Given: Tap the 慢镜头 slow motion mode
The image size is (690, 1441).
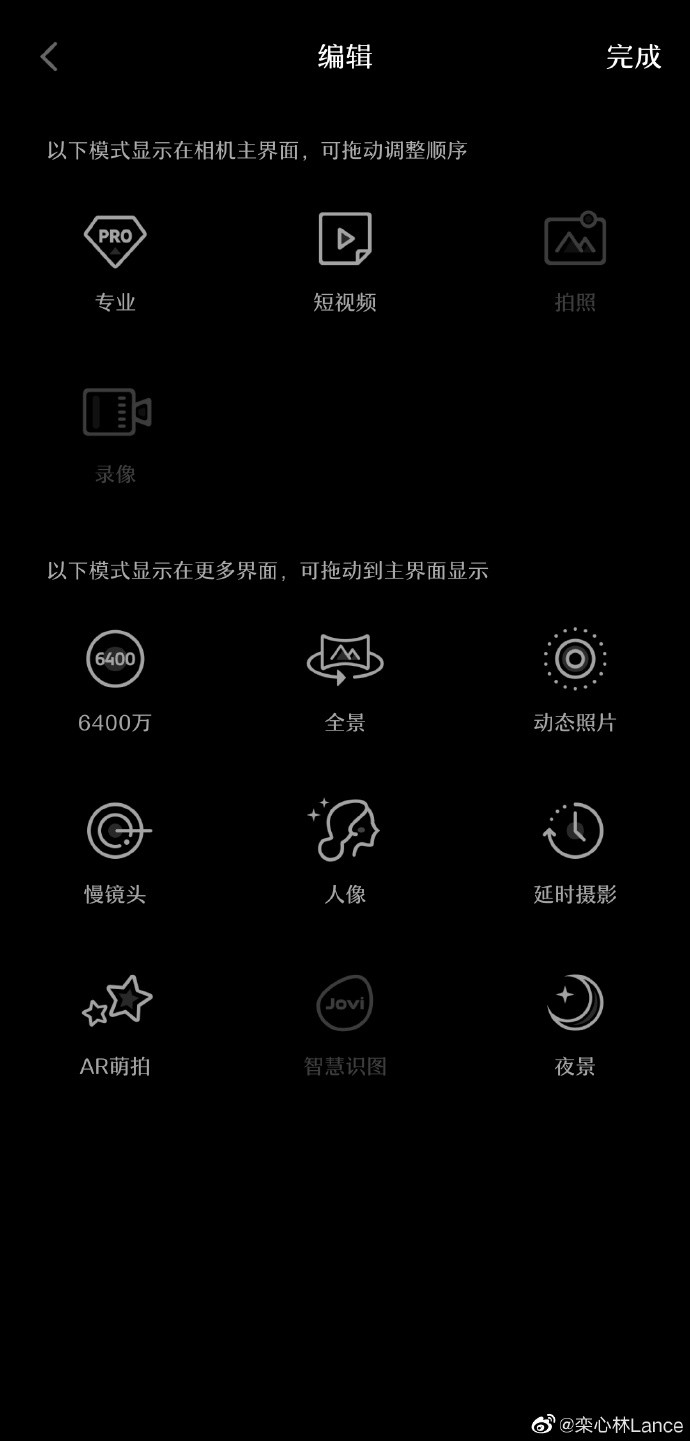Looking at the screenshot, I should coord(117,831).
